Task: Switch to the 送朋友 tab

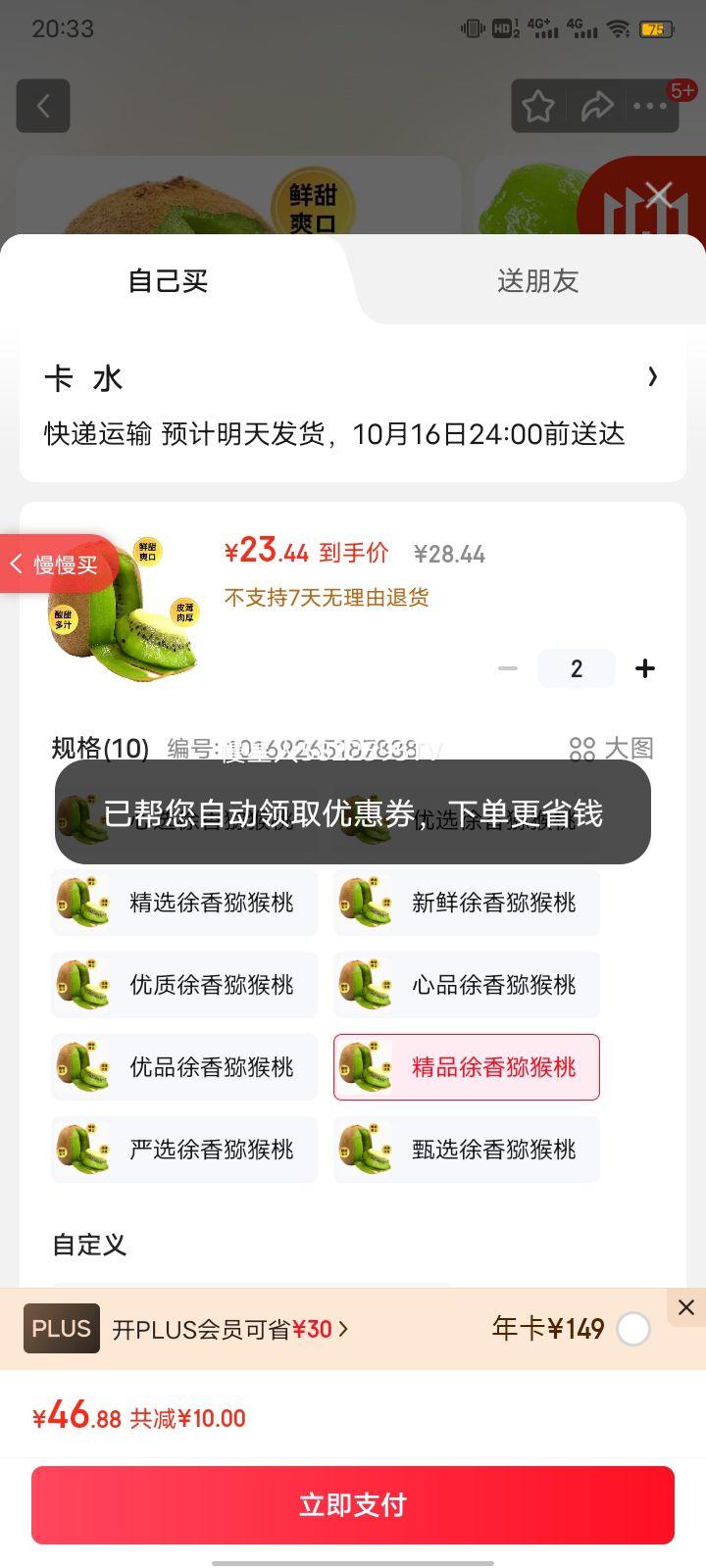Action: pyautogui.click(x=537, y=281)
